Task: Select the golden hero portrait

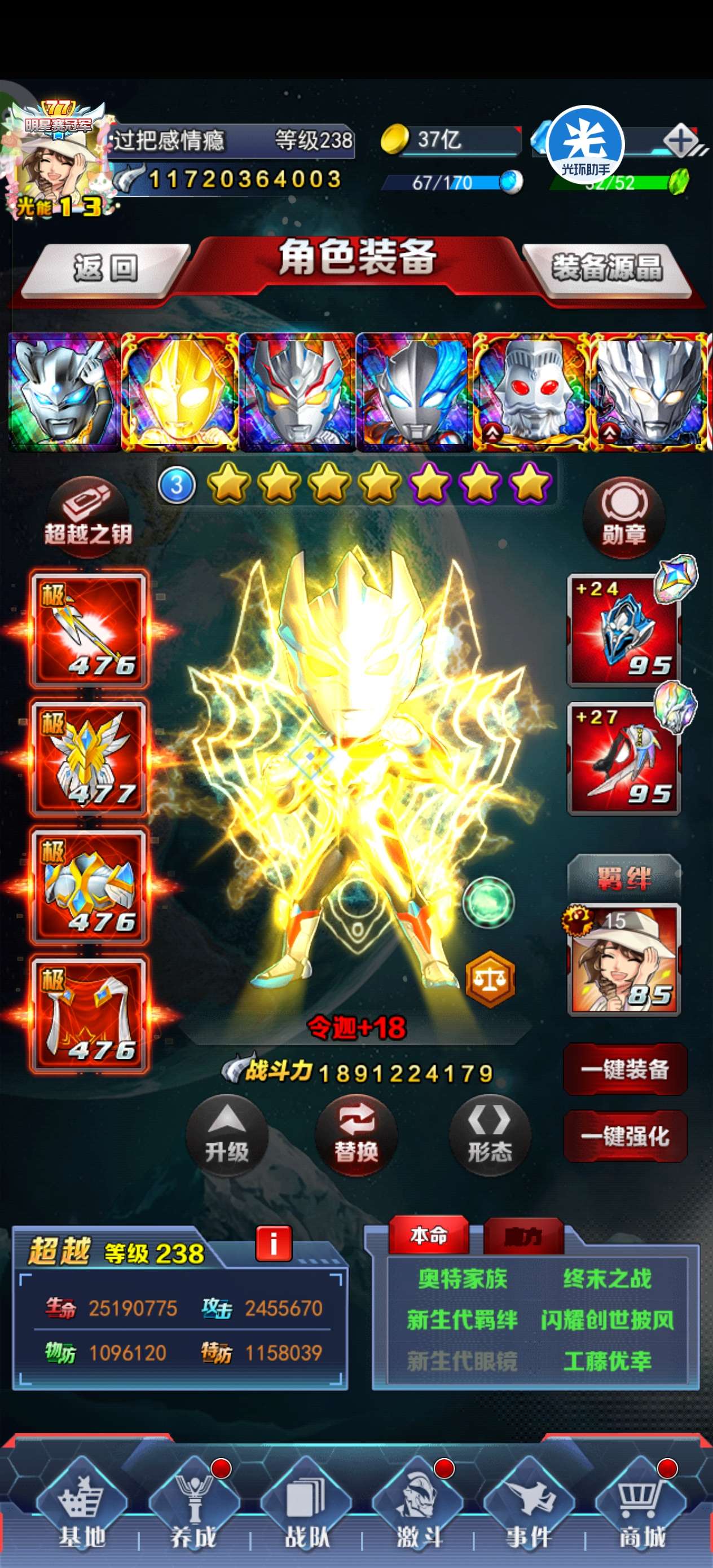Action: pos(179,393)
